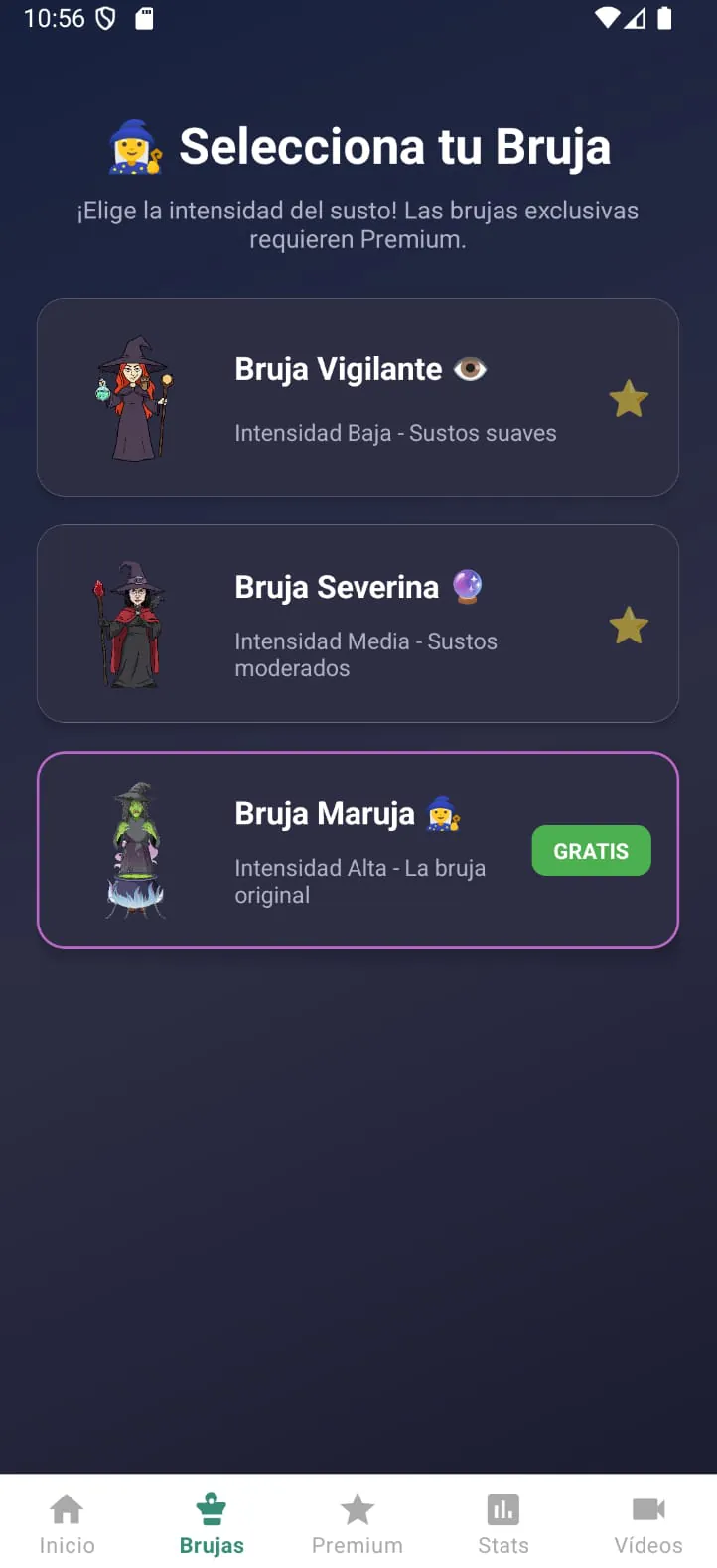Tap the eye emoji next to Bruja Vigilante
Image resolution: width=717 pixels, height=1568 pixels.
(x=470, y=368)
